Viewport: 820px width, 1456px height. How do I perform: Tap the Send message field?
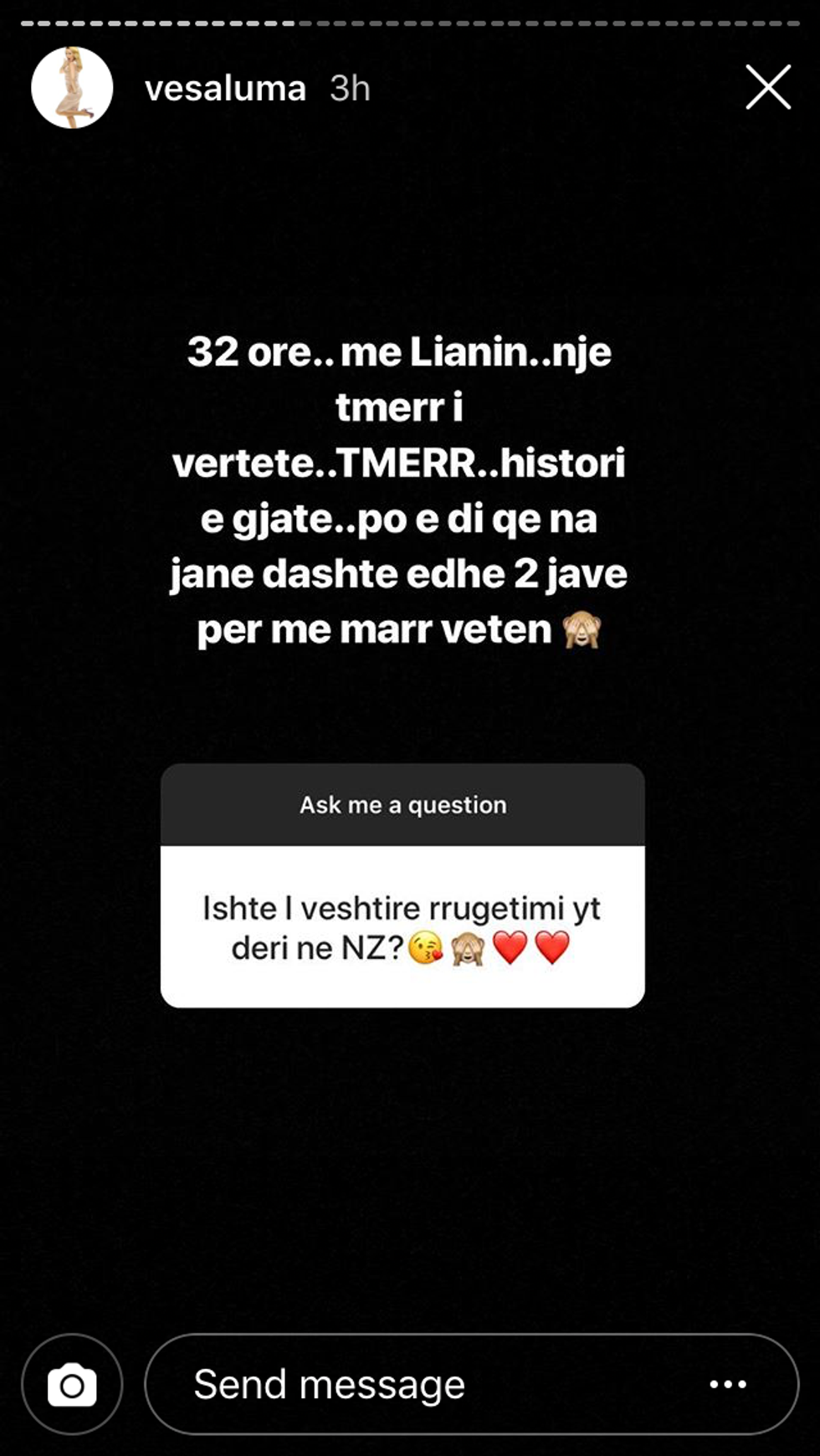[x=418, y=1385]
